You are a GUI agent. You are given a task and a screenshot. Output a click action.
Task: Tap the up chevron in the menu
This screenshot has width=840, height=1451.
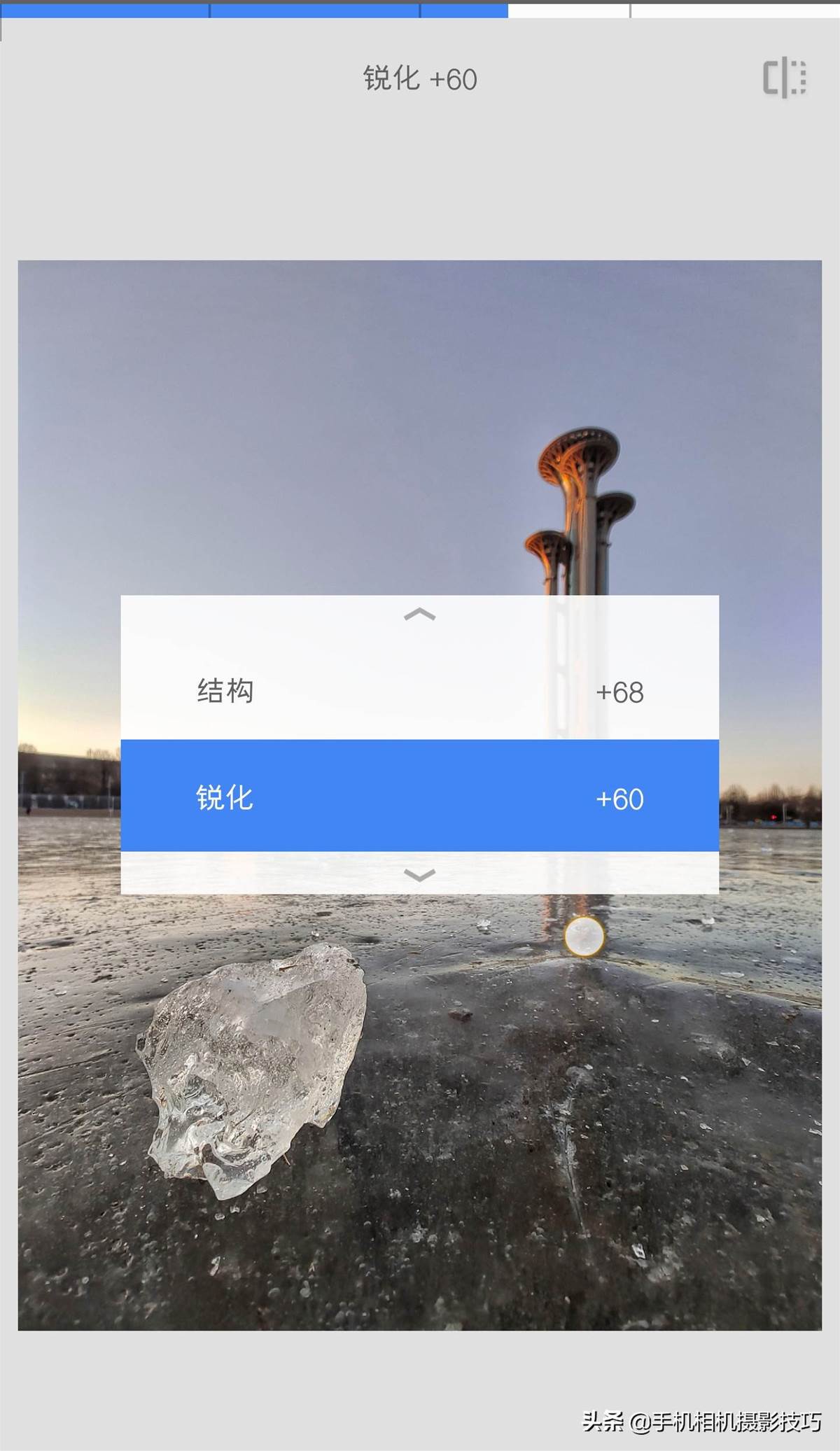[x=419, y=615]
